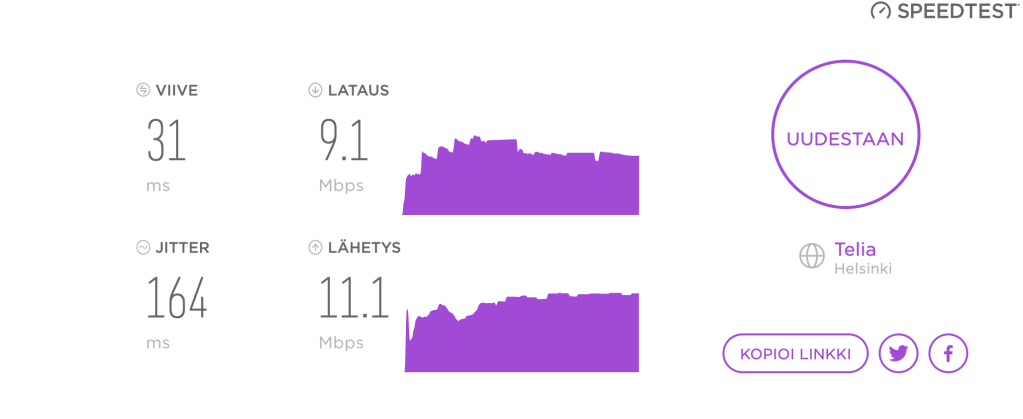Screen dimensions: 1023x419
Task: Tap the UUDESTAAN button to rerun test
Action: point(845,139)
